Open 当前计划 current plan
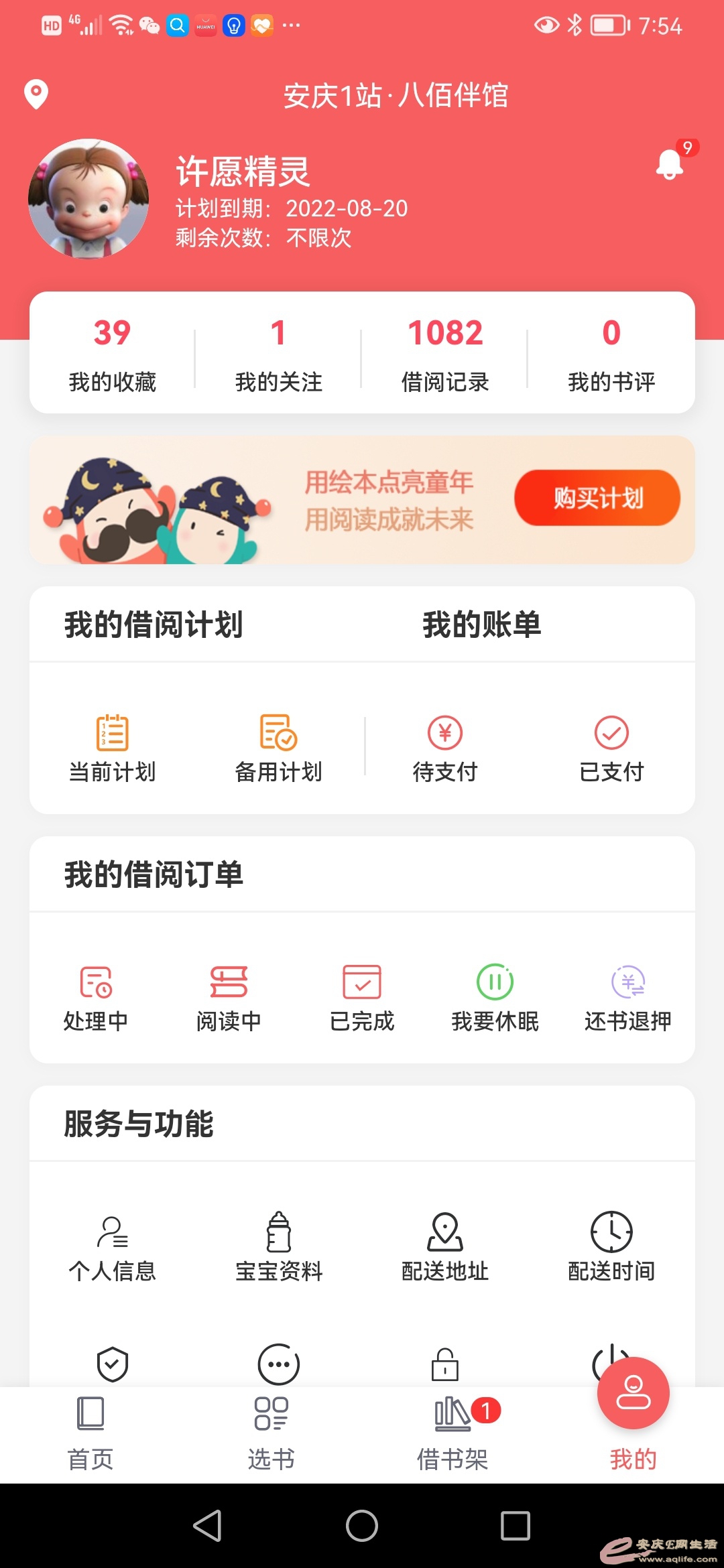 [112, 747]
